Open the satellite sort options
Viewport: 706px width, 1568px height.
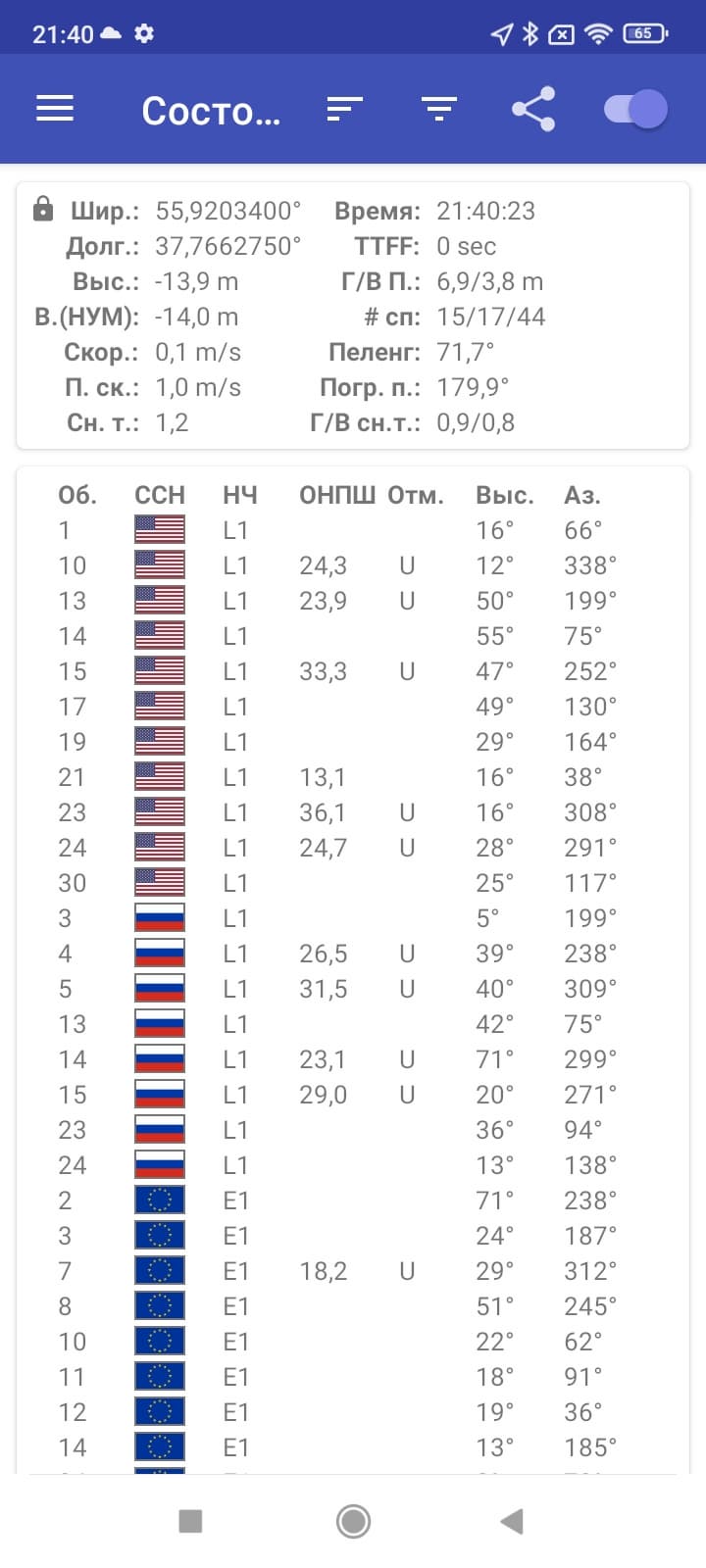point(344,109)
